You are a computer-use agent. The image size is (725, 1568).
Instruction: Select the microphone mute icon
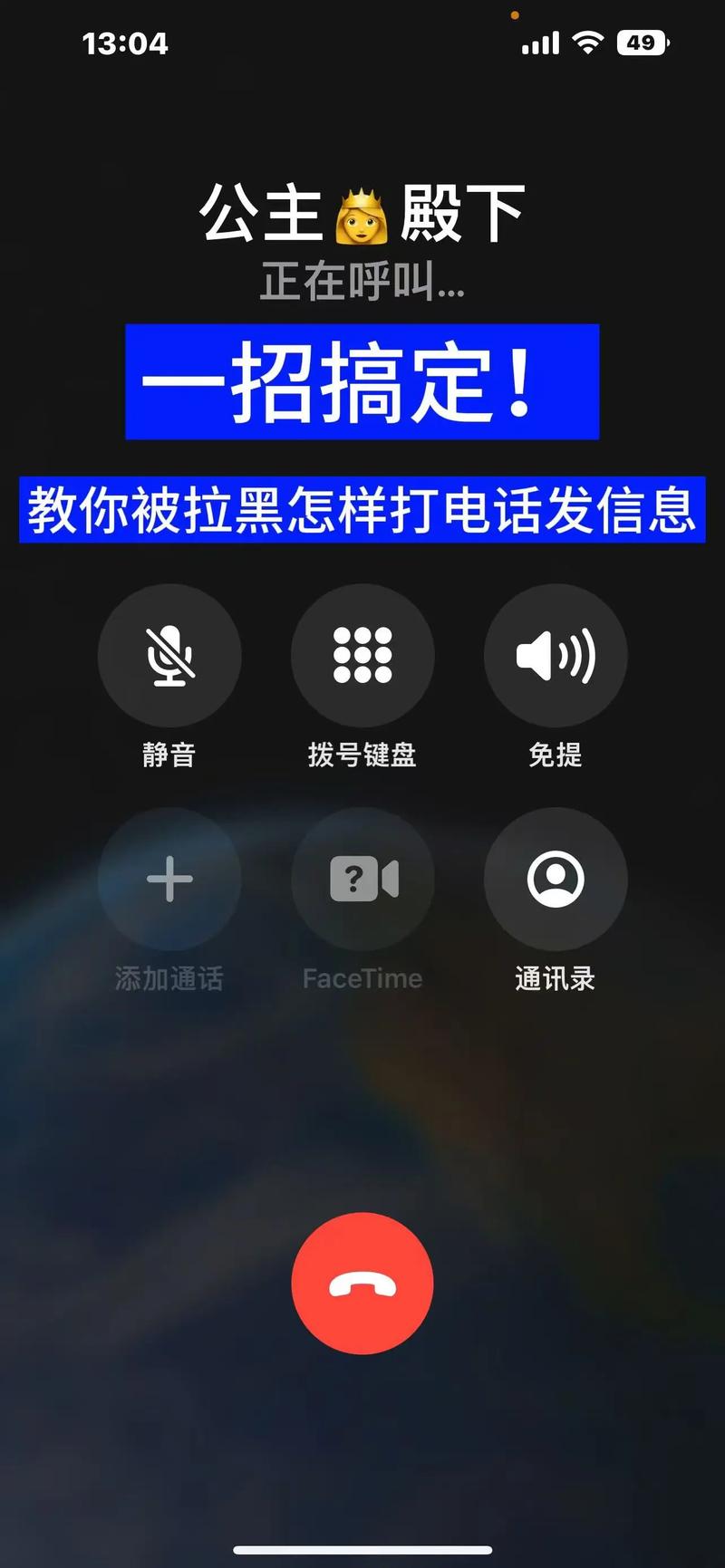[169, 655]
